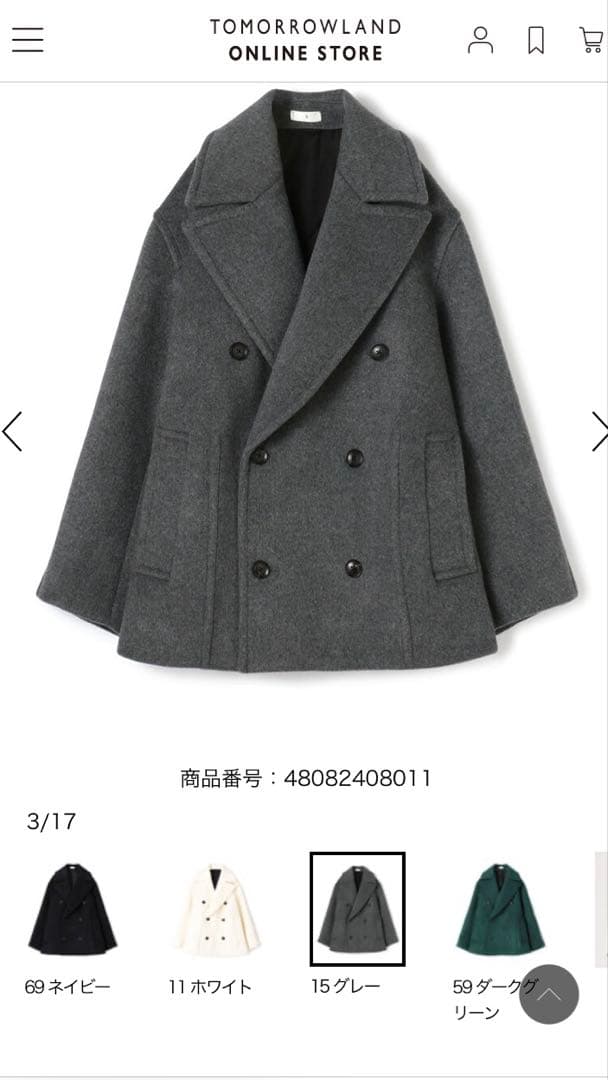Show the previous product image
The image size is (608, 1080).
click(13, 431)
